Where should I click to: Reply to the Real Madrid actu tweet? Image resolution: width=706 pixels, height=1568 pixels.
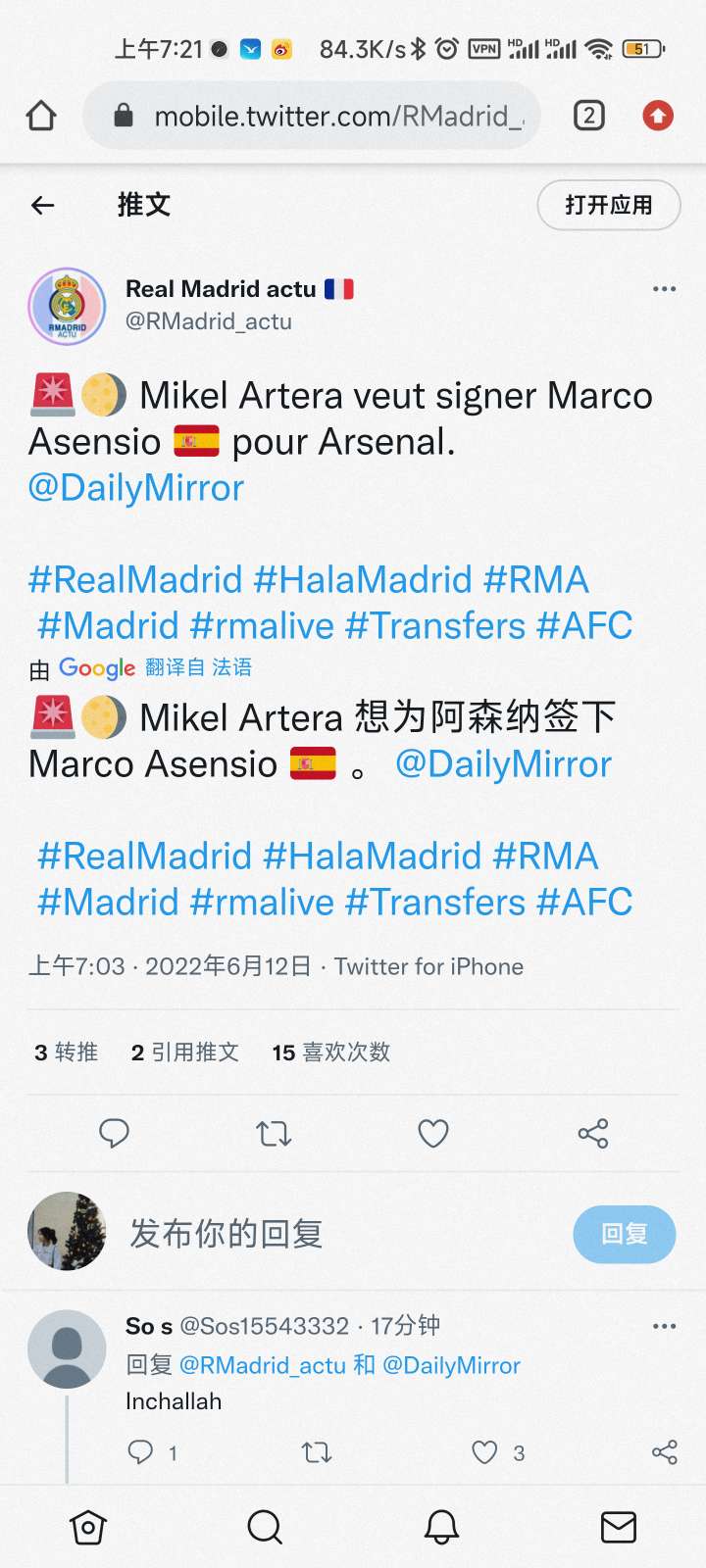click(x=115, y=1134)
